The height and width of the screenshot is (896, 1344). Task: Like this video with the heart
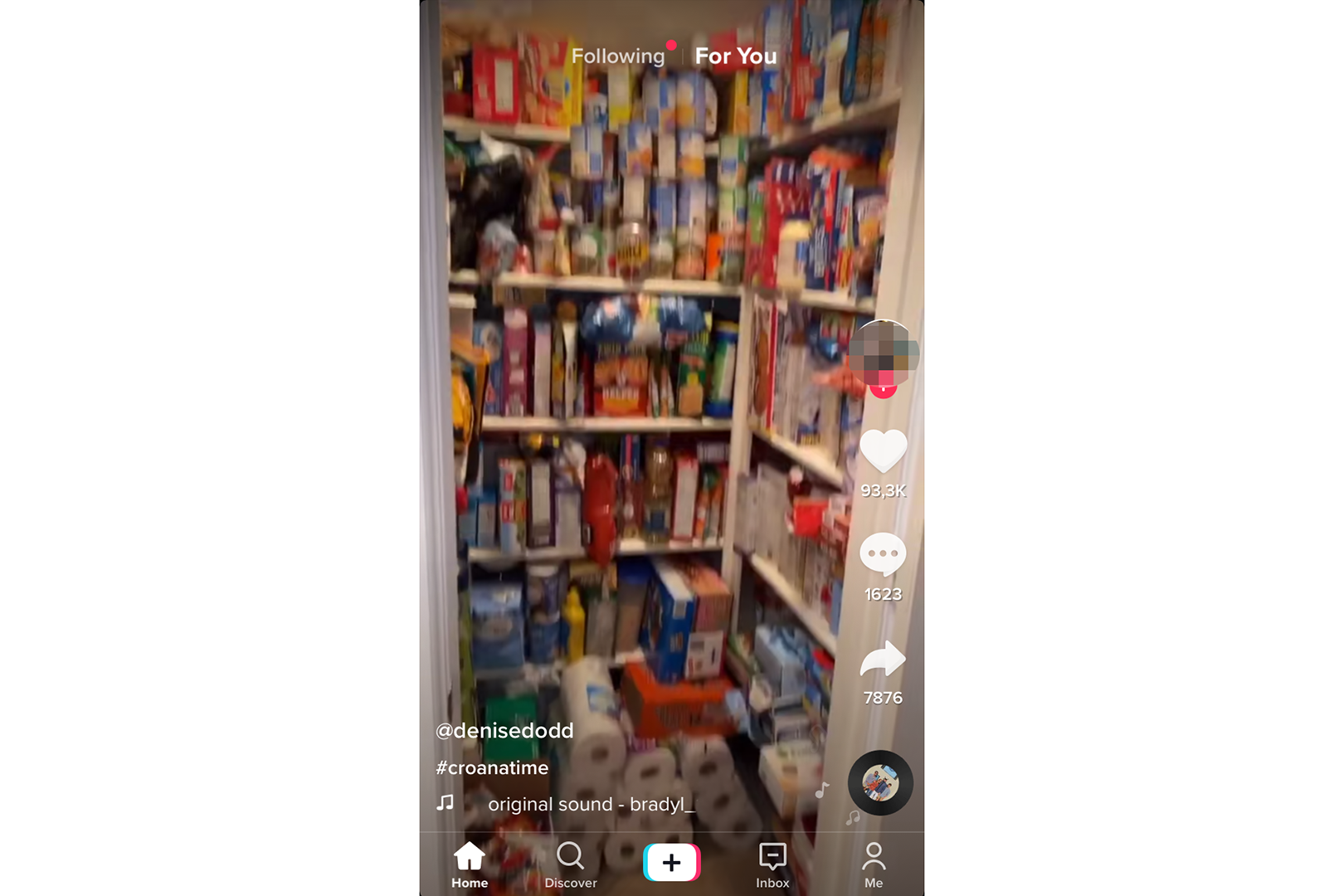[883, 452]
